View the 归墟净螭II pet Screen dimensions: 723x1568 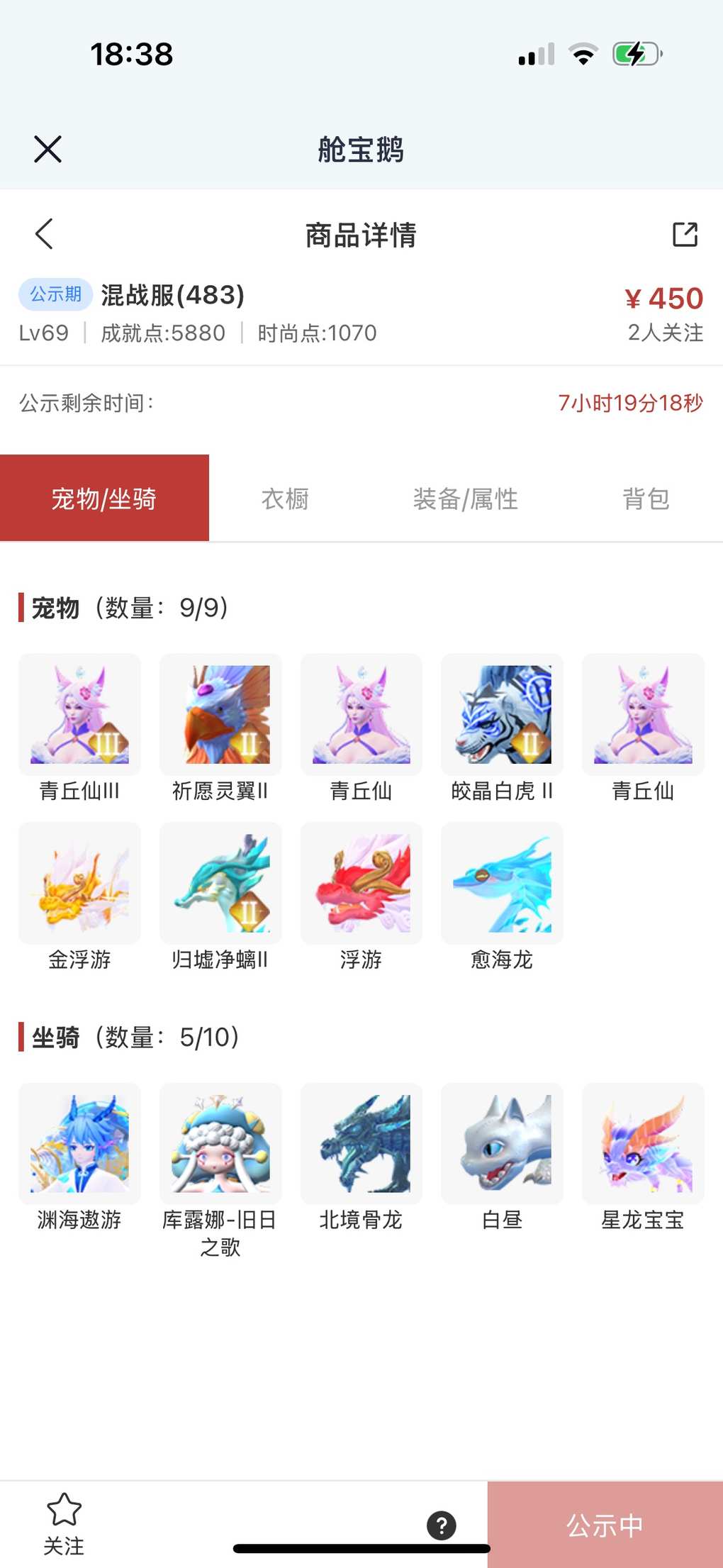click(220, 884)
